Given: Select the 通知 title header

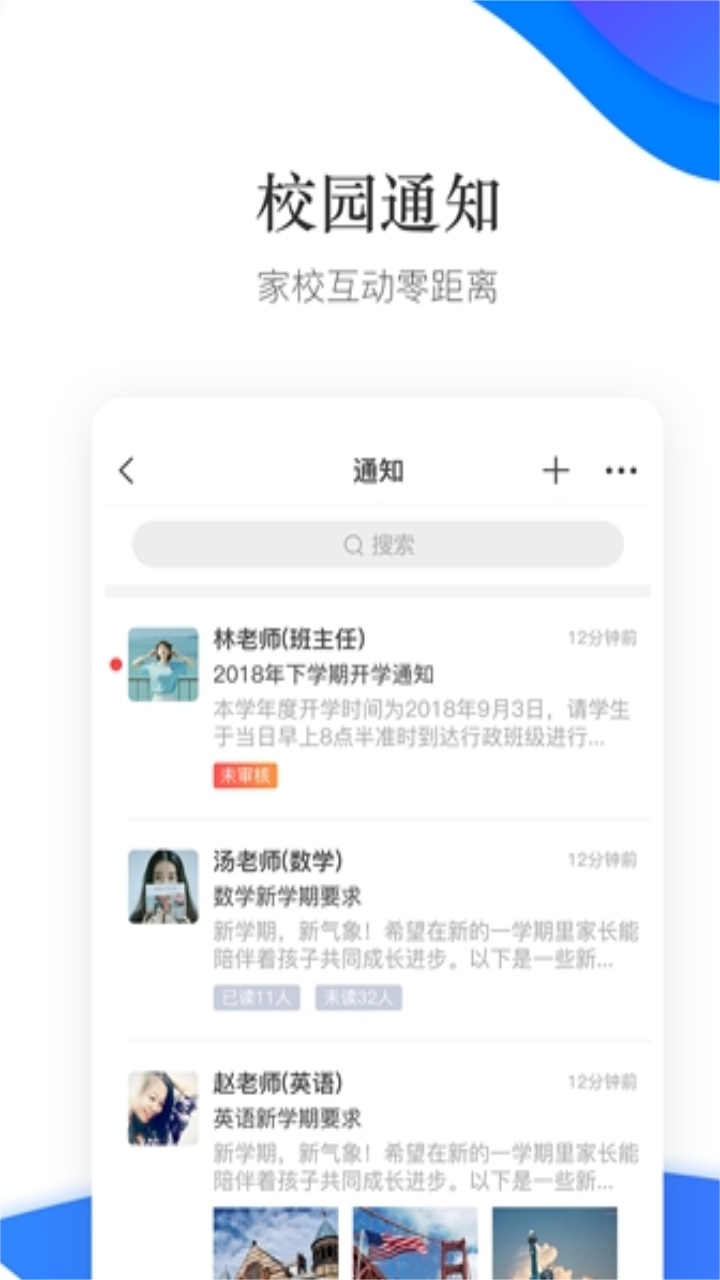Looking at the screenshot, I should click(377, 469).
